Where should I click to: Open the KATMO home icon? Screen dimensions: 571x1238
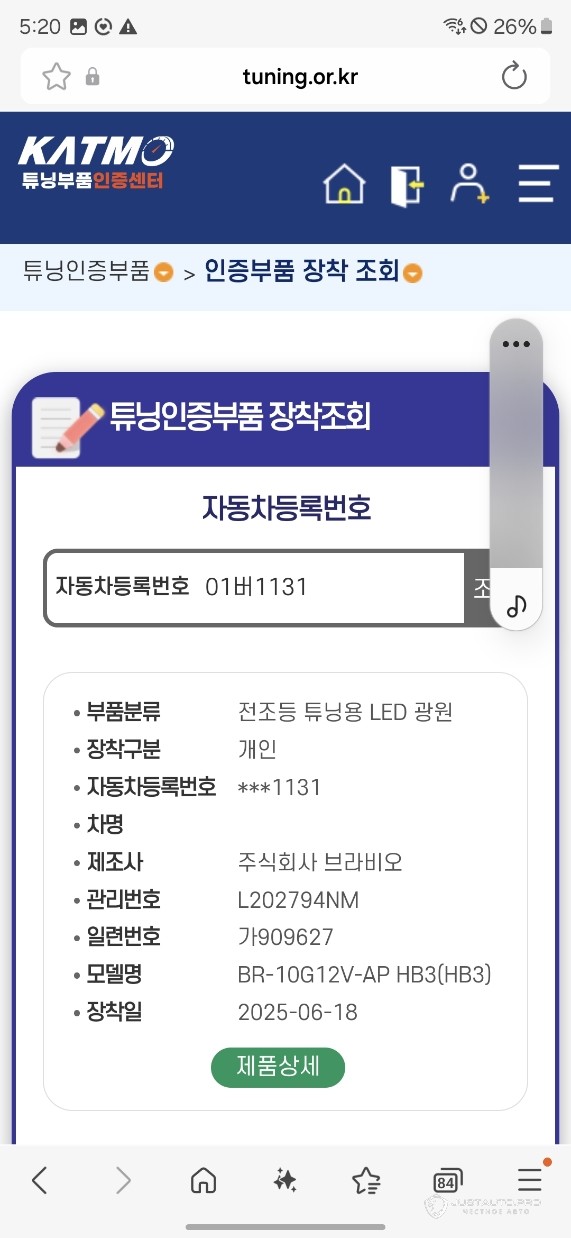pyautogui.click(x=344, y=185)
